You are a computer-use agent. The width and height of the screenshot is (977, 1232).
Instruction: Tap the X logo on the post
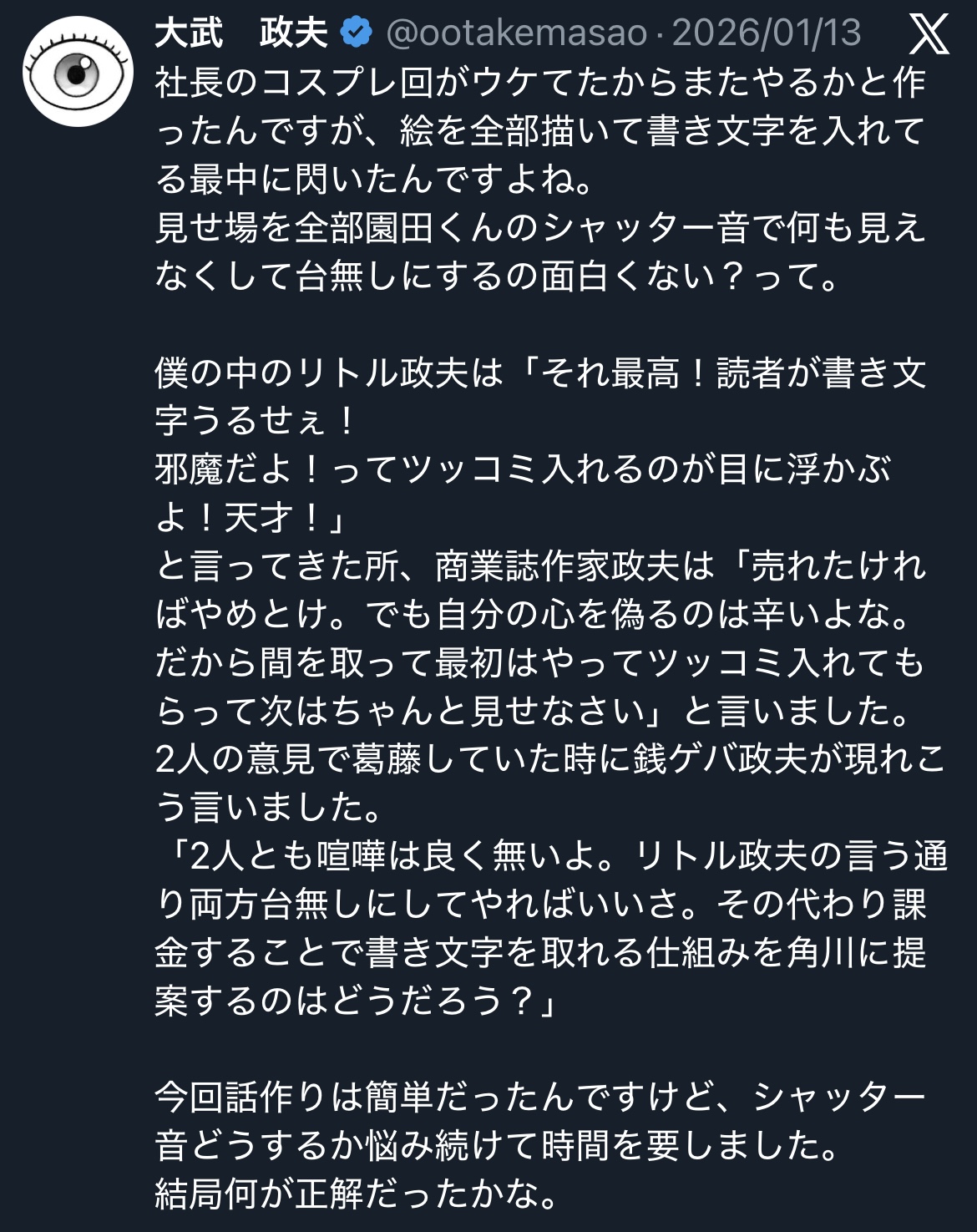pyautogui.click(x=928, y=34)
